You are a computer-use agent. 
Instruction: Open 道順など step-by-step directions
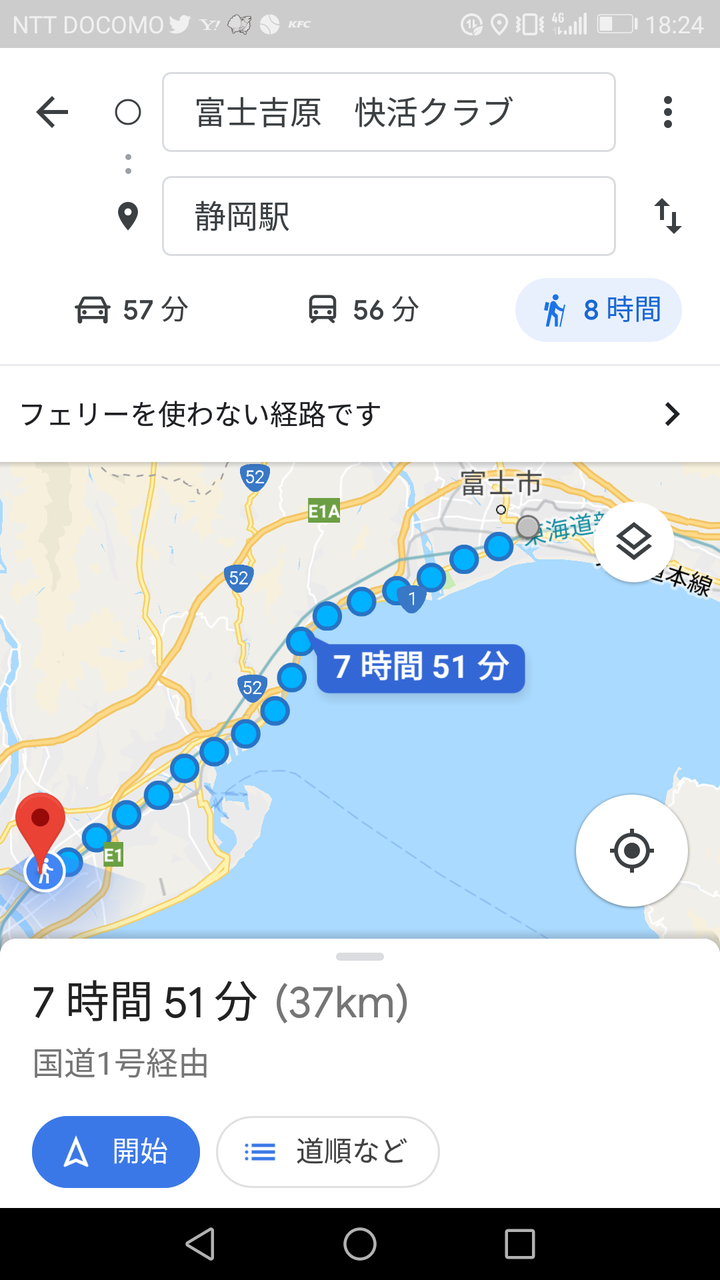(328, 1152)
